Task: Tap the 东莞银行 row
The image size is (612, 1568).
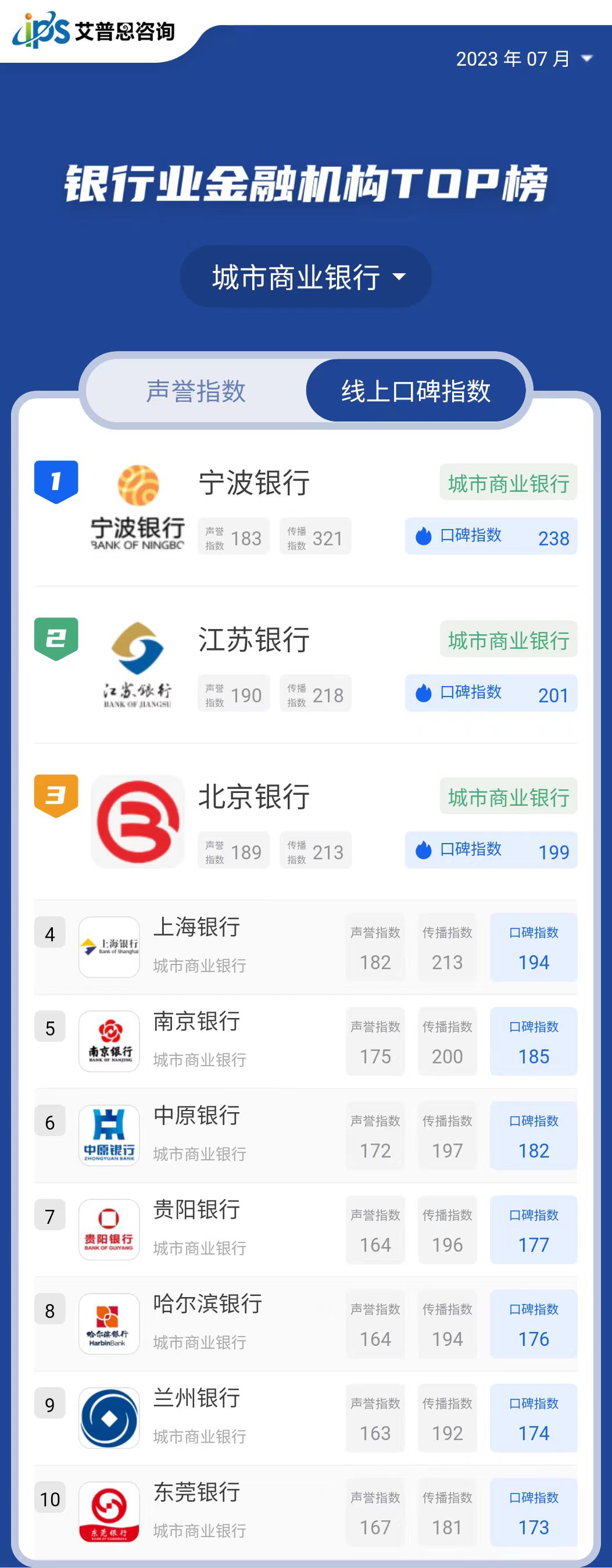Action: [x=196, y=1492]
